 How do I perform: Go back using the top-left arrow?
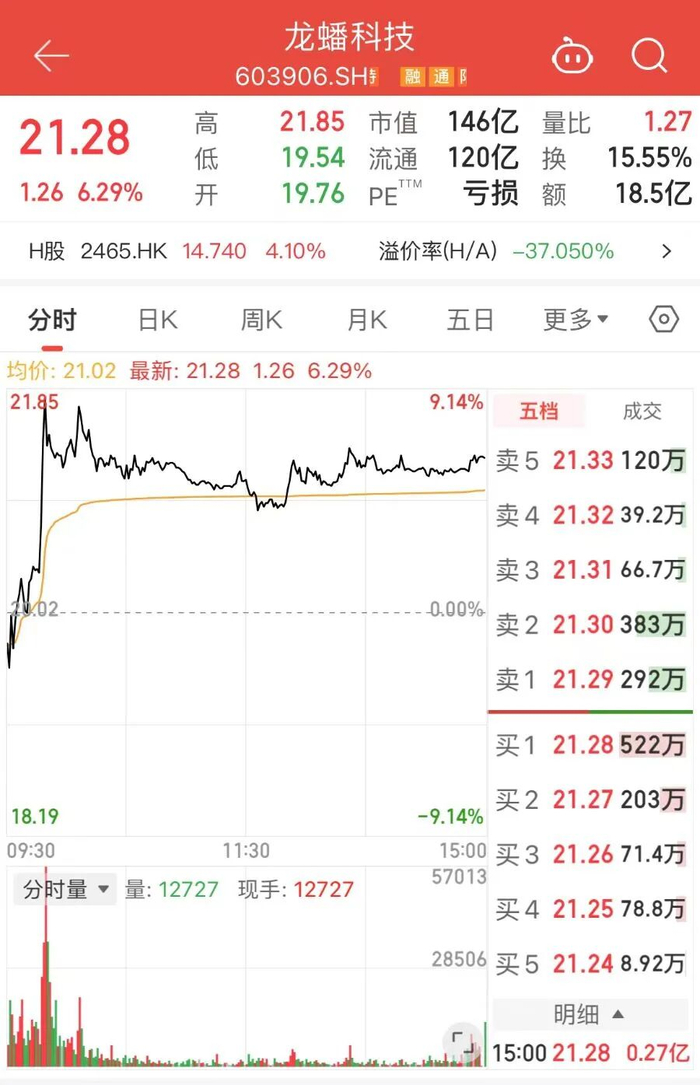coord(50,56)
